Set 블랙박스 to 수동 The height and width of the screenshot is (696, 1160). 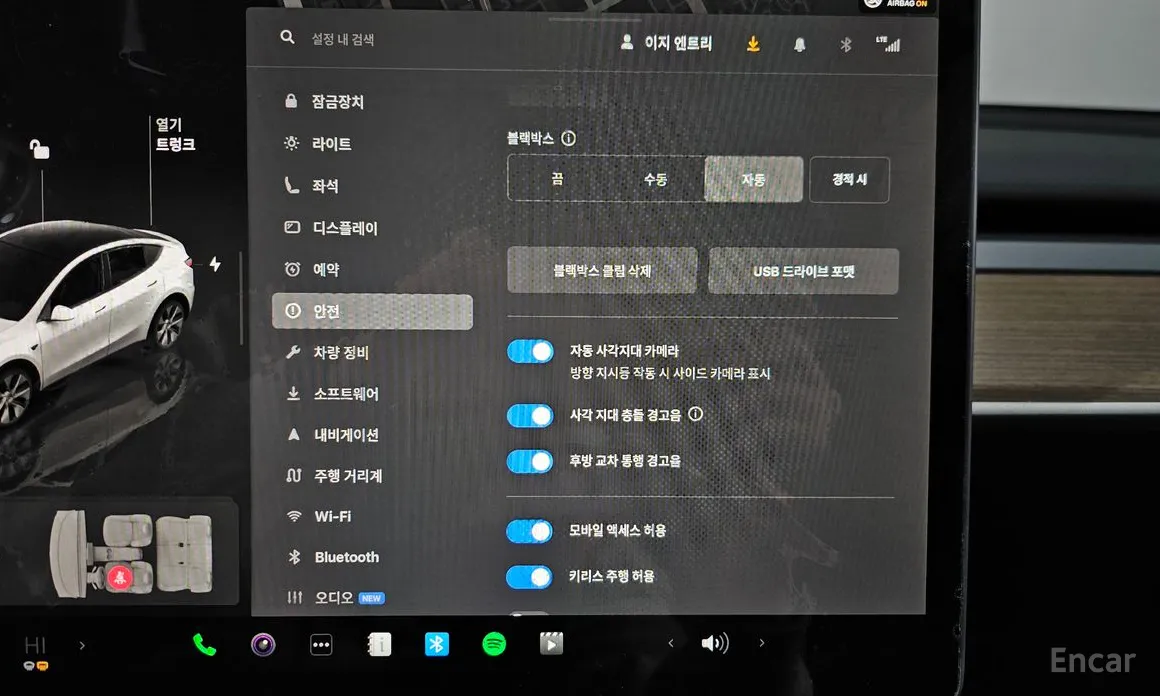[655, 180]
